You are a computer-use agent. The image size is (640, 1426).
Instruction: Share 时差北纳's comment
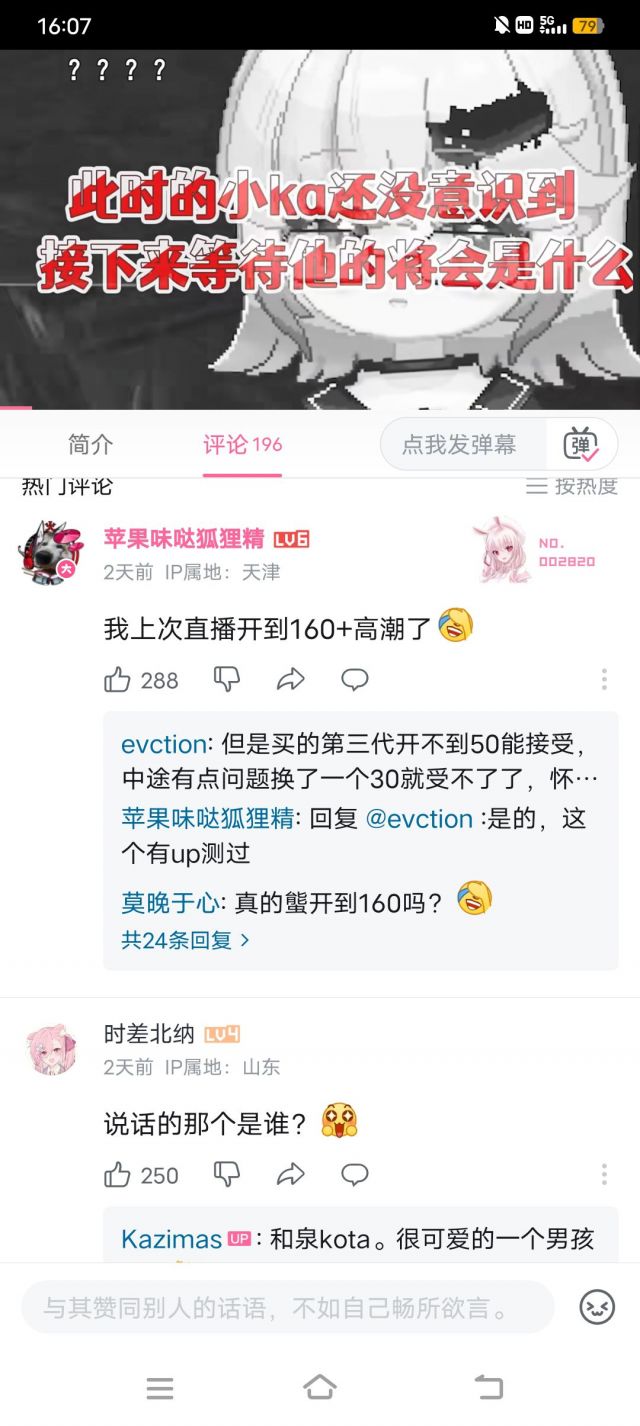click(x=290, y=1175)
